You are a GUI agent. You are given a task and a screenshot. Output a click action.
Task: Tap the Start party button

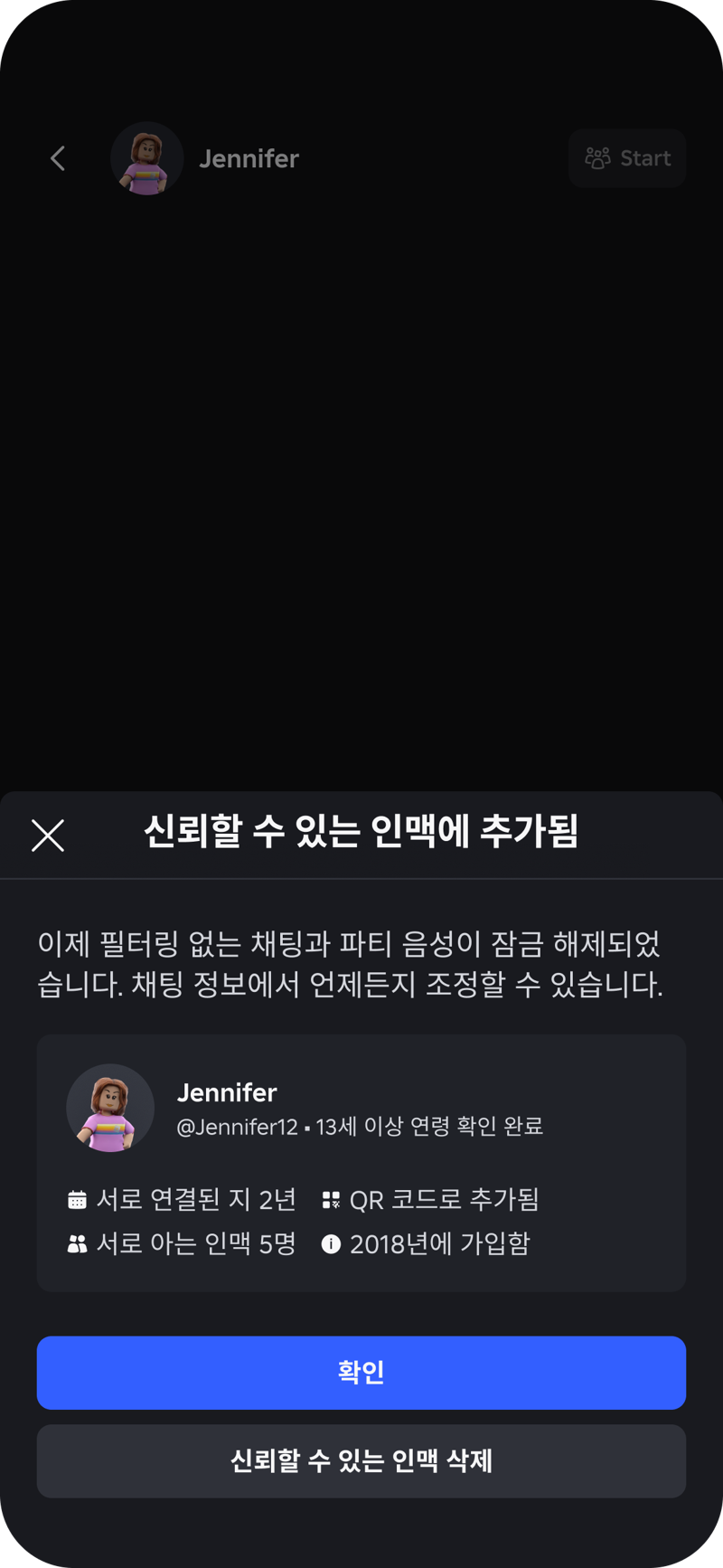(627, 158)
